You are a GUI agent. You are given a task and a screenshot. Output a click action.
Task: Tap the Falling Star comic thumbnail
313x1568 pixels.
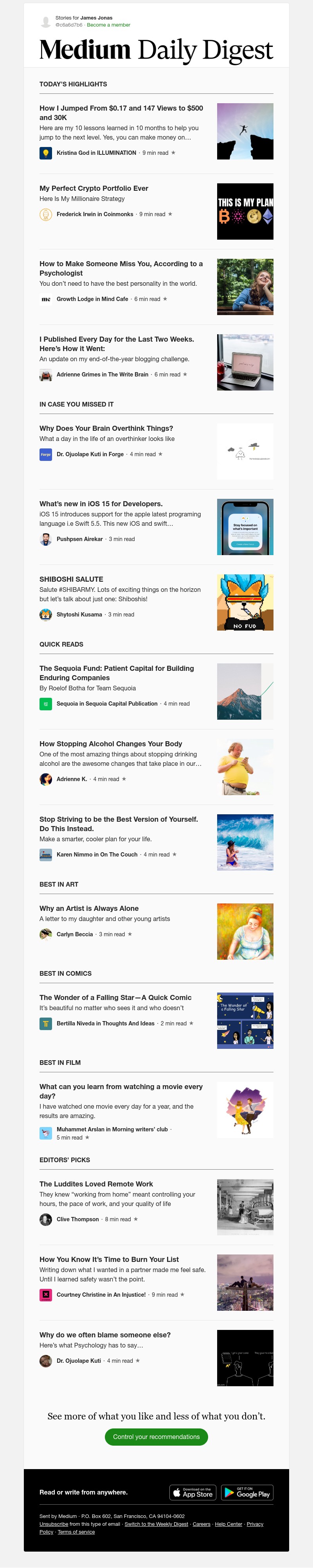click(245, 1020)
